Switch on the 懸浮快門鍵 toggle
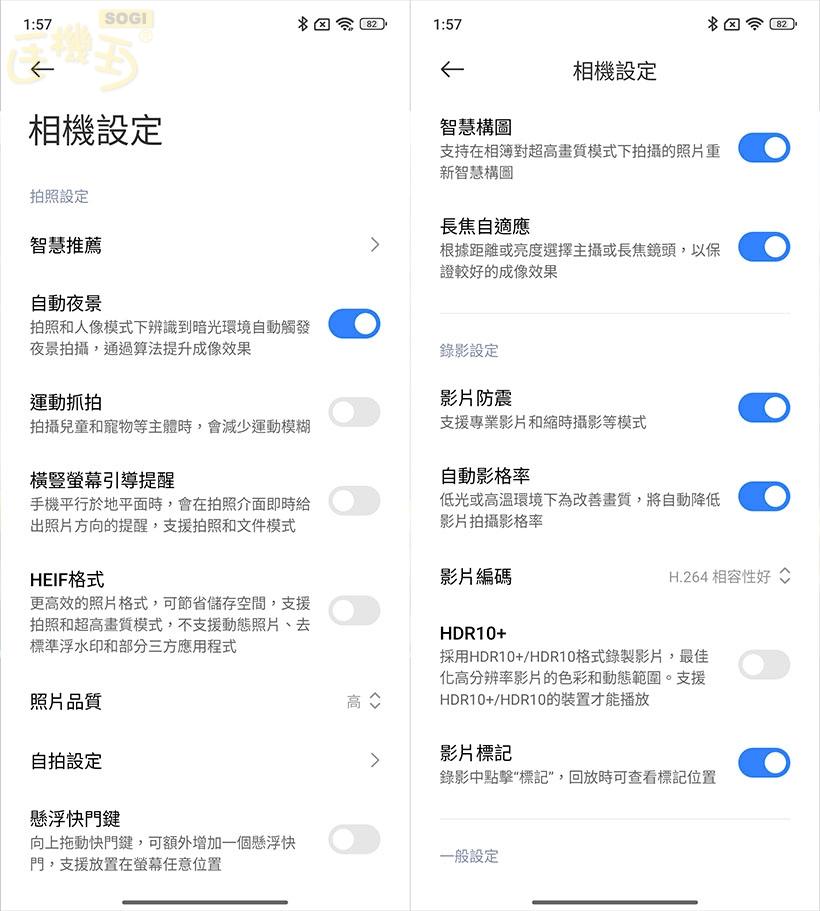The image size is (820, 911). point(354,839)
